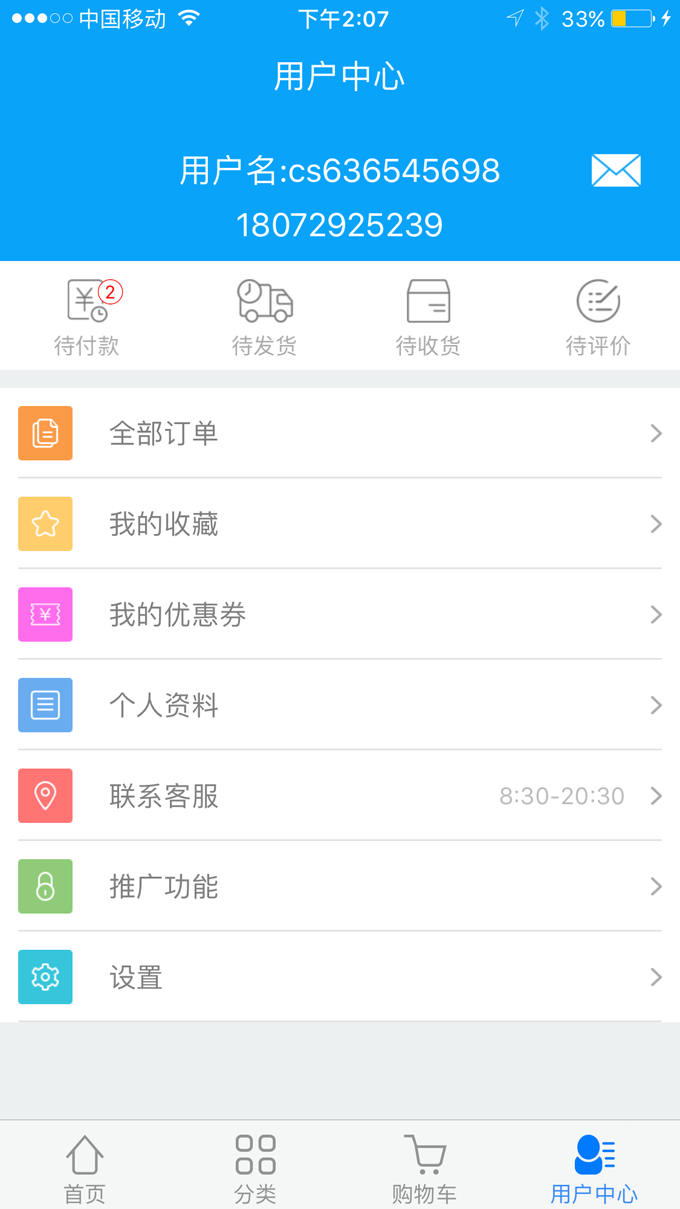The height and width of the screenshot is (1209, 680).
Task: Open orders awaiting review (待评价)
Action: click(x=598, y=317)
